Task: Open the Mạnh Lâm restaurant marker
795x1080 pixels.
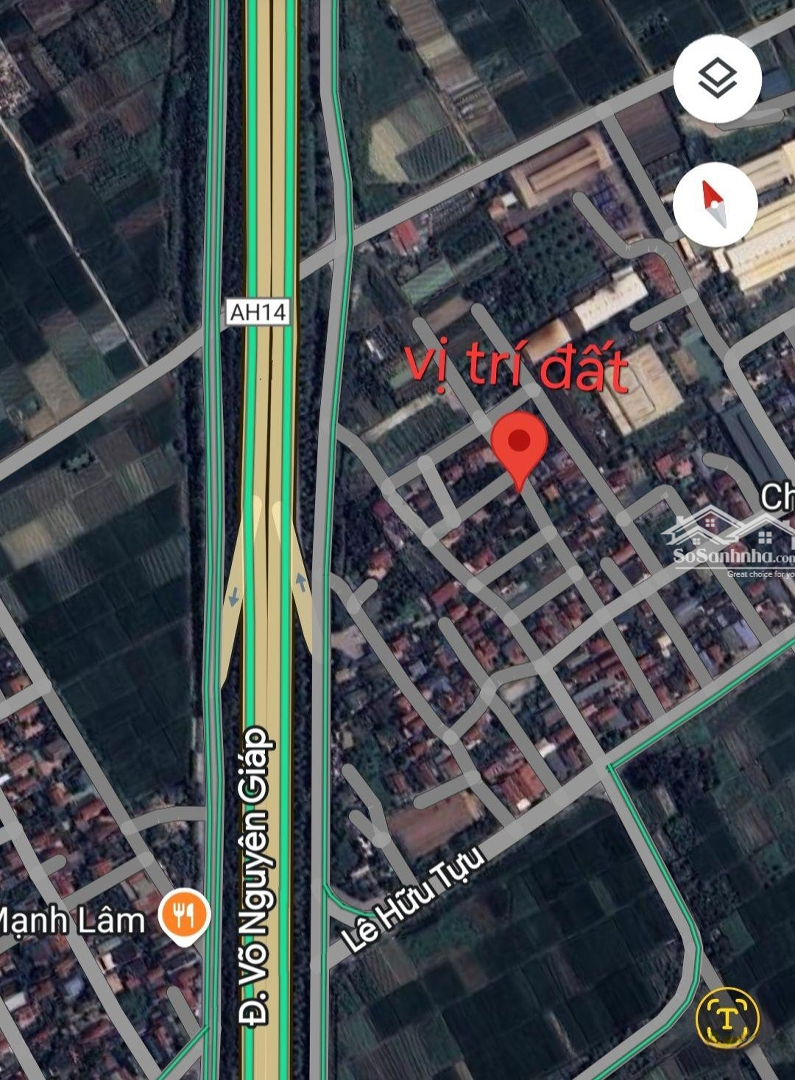Action: click(x=184, y=915)
